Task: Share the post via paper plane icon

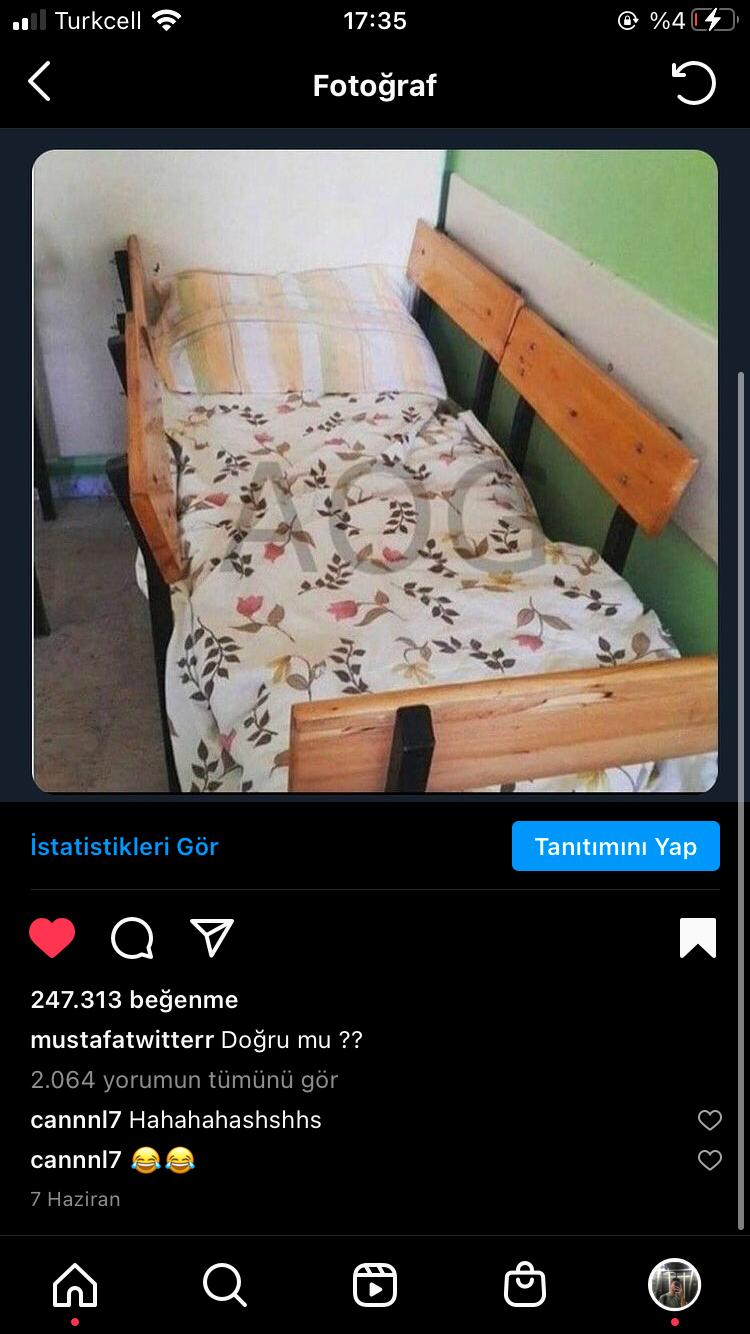Action: [212, 938]
